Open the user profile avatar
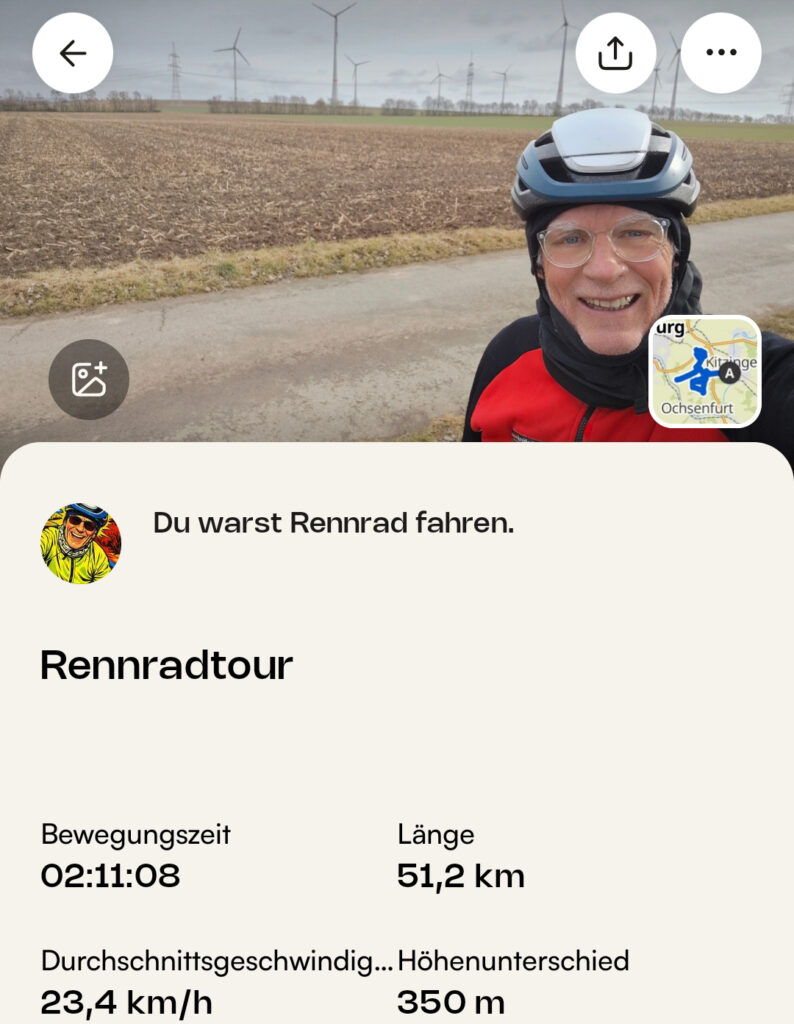 tap(81, 543)
